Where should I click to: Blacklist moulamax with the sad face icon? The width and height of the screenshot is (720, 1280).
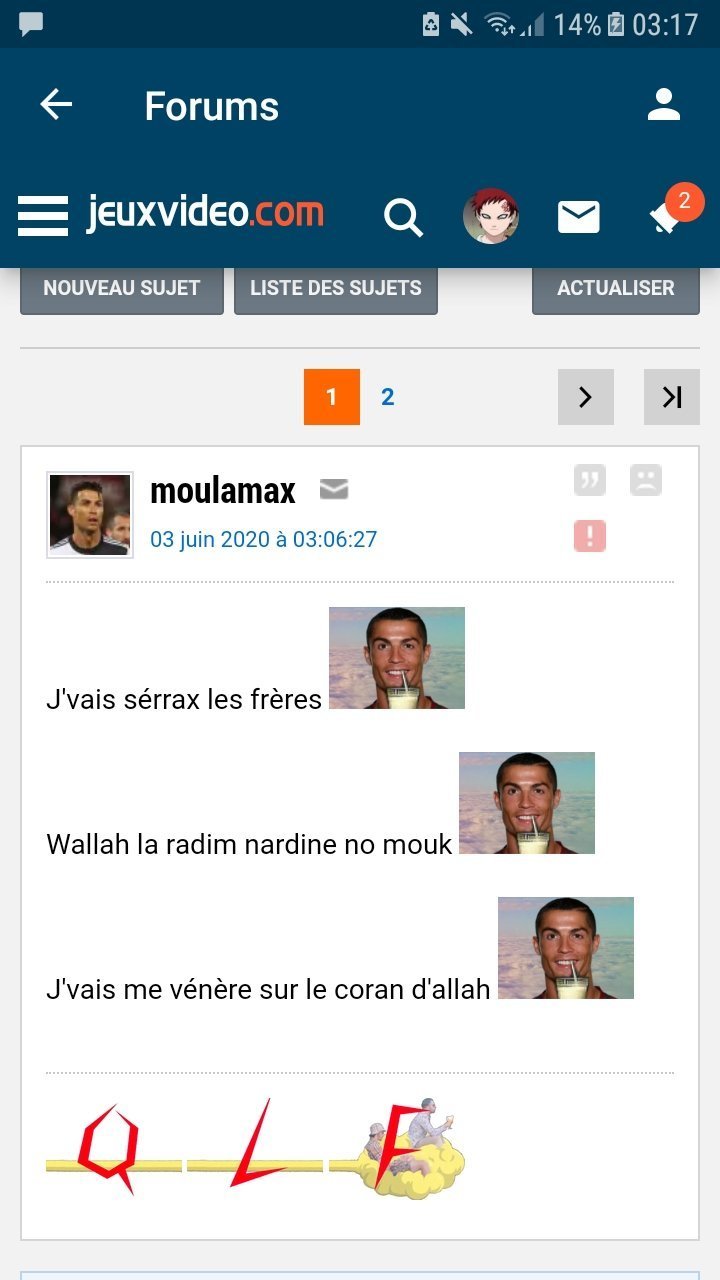646,480
